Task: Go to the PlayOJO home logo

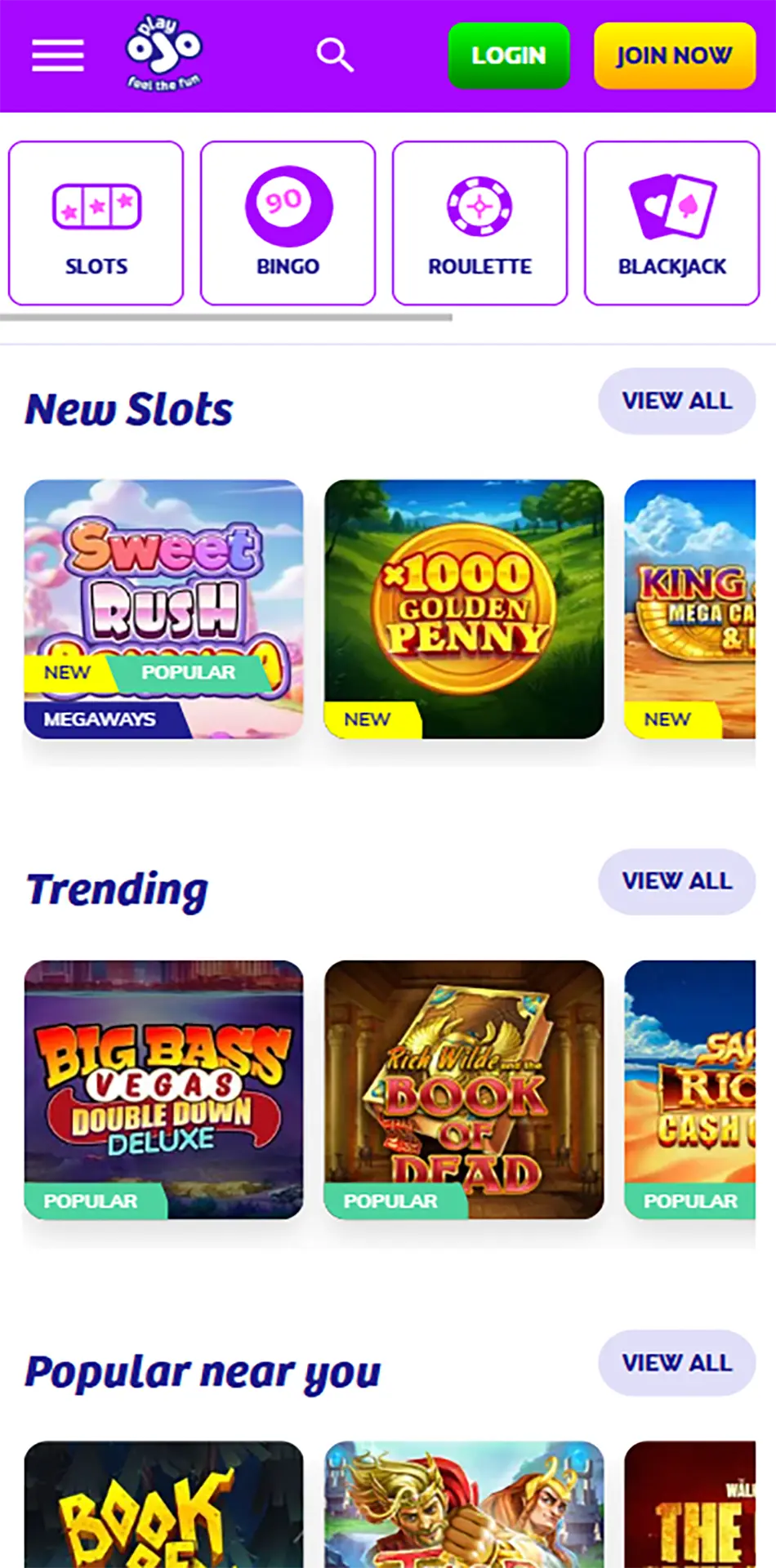Action: (163, 54)
